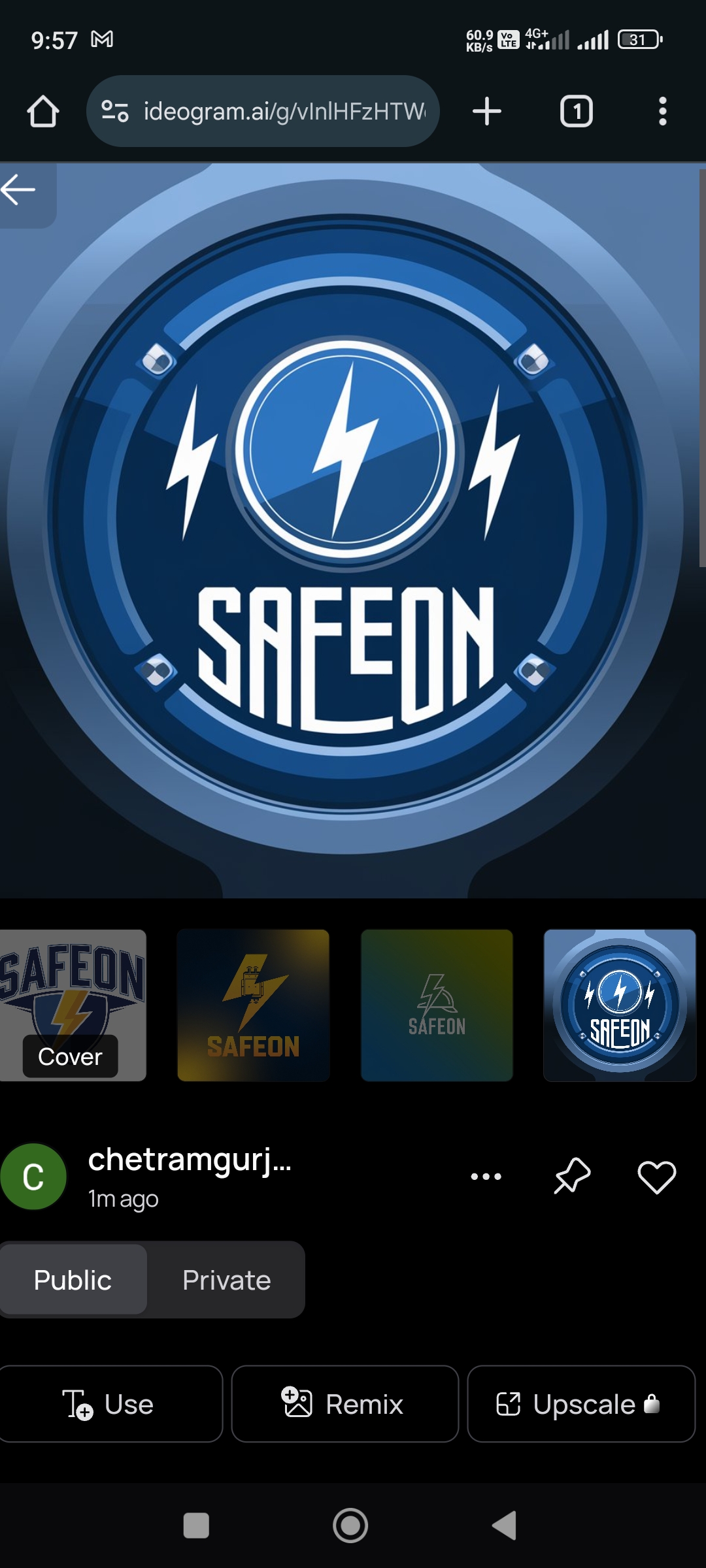Image resolution: width=706 pixels, height=1568 pixels.
Task: Like this image with the heart
Action: click(656, 1177)
